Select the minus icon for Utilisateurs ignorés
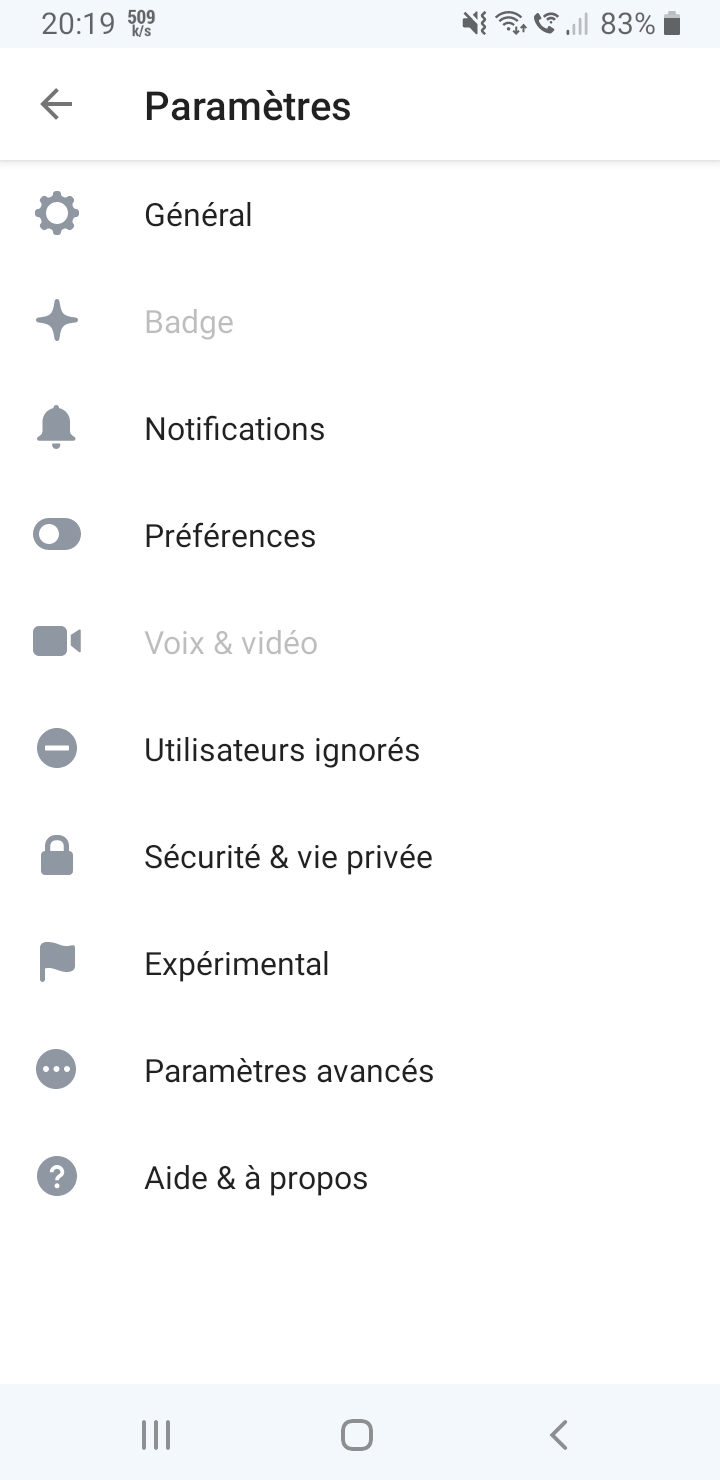Viewport: 720px width, 1480px height. tap(57, 748)
